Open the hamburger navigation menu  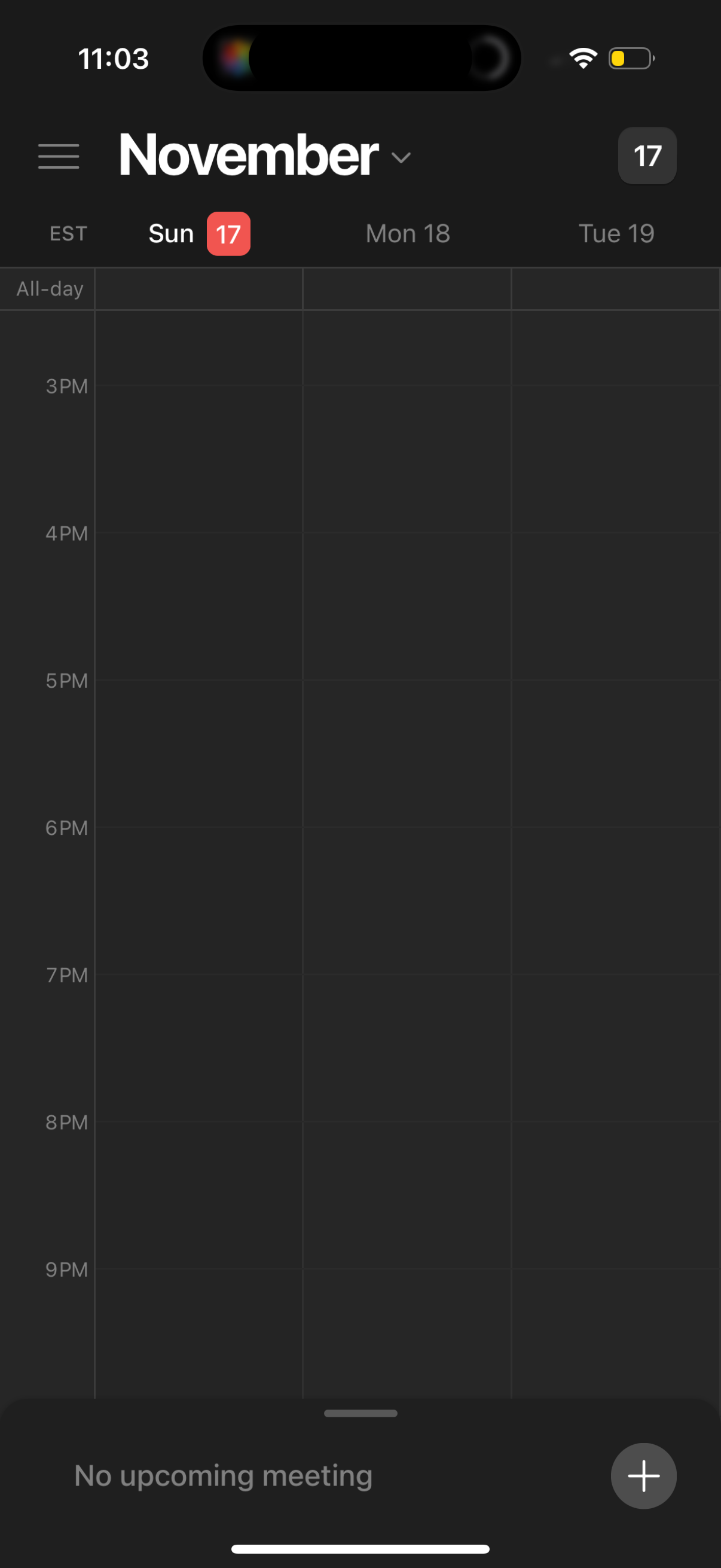(x=59, y=157)
